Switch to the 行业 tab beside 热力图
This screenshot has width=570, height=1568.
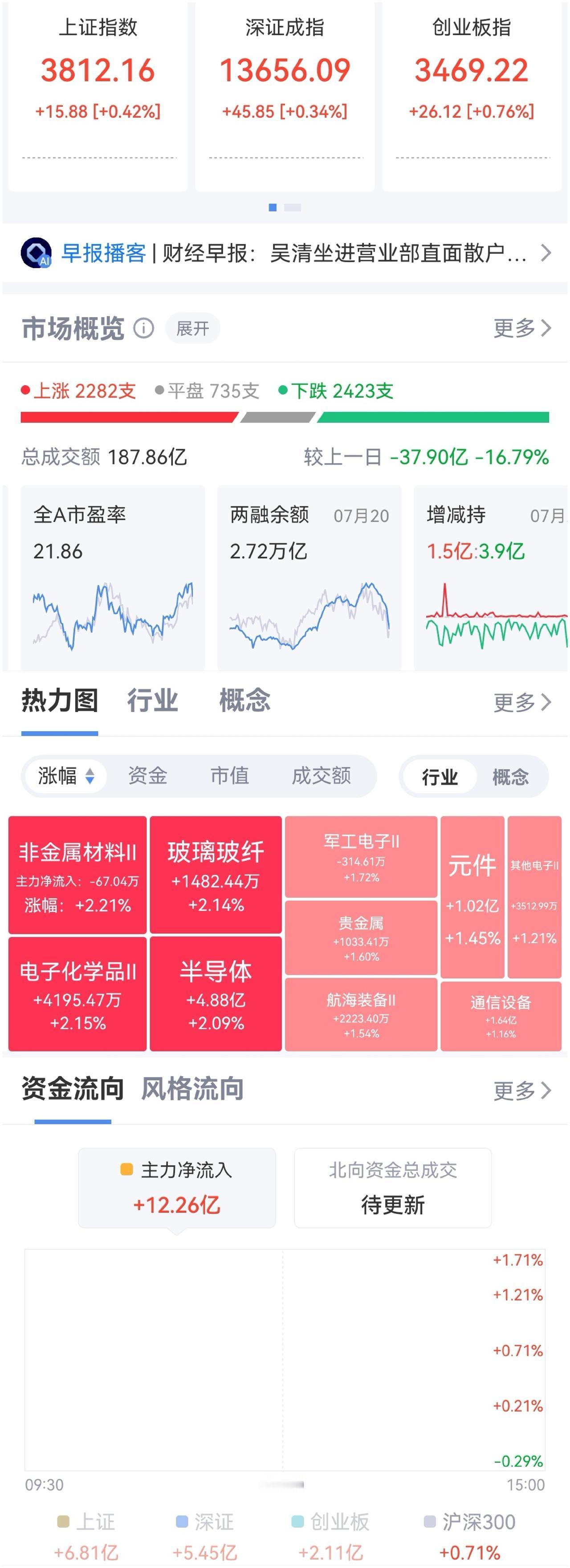pos(153,701)
